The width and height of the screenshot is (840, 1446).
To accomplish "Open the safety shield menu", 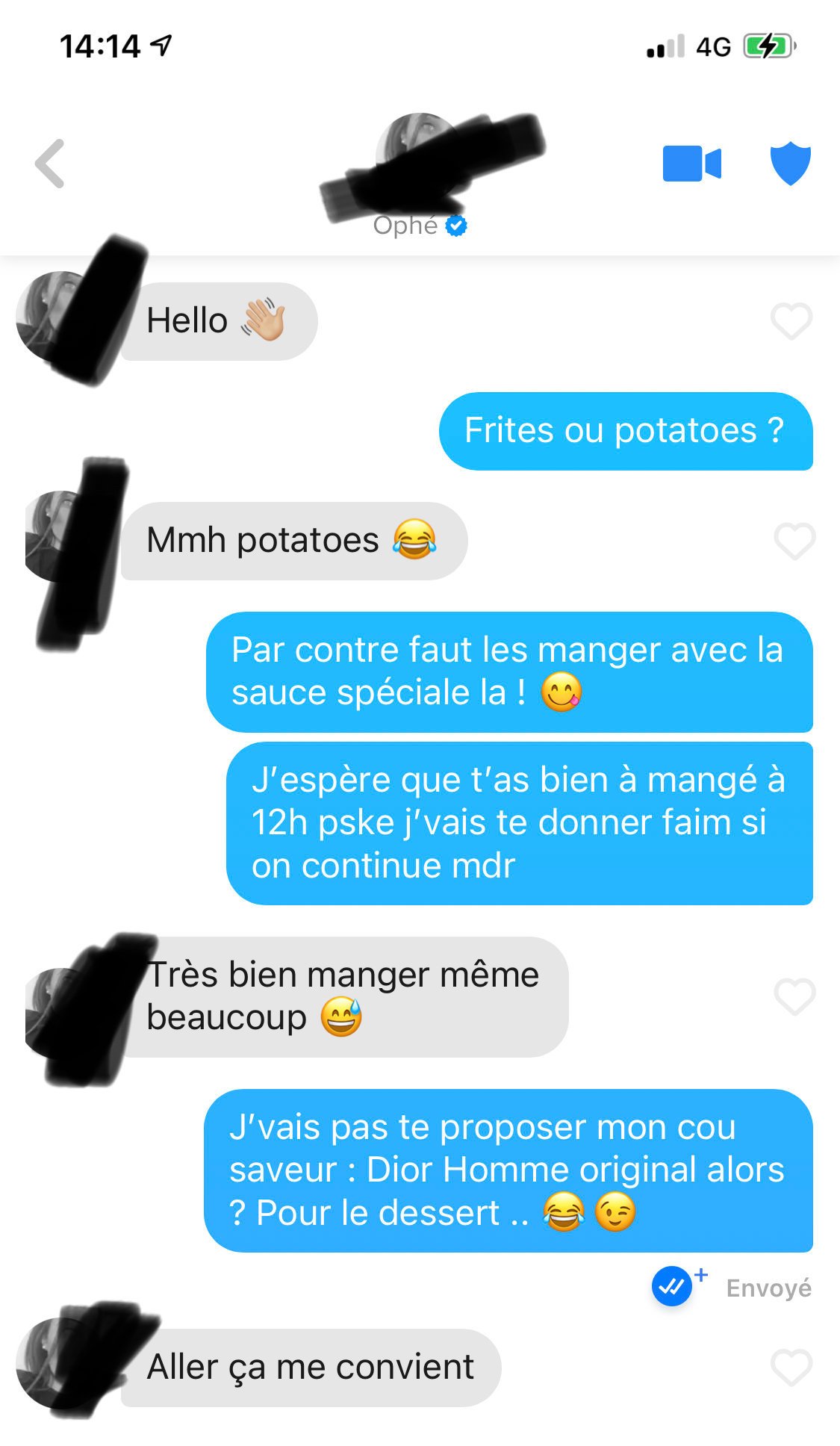I will point(790,163).
